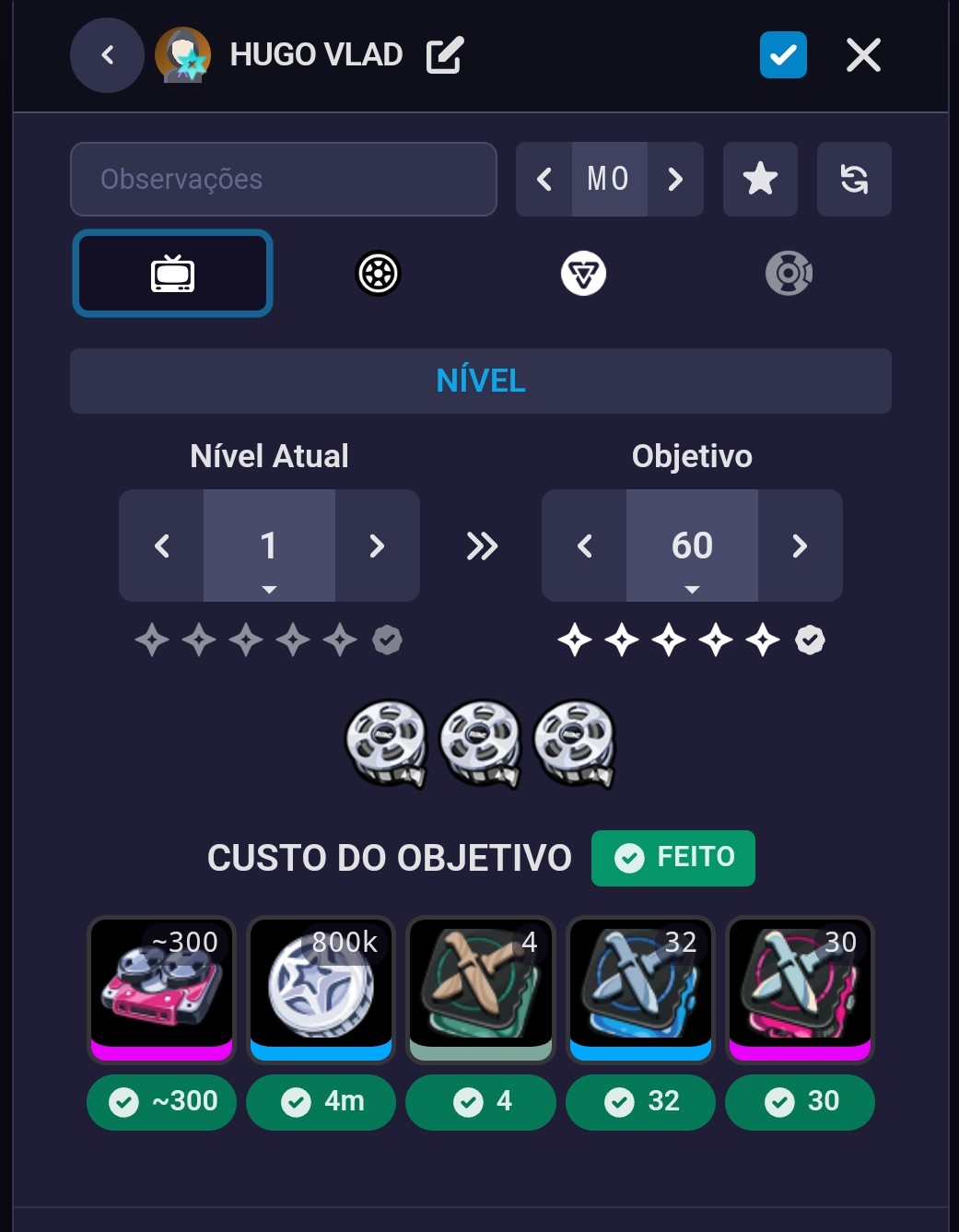
Task: Open the drive disc icon section
Action: (788, 273)
